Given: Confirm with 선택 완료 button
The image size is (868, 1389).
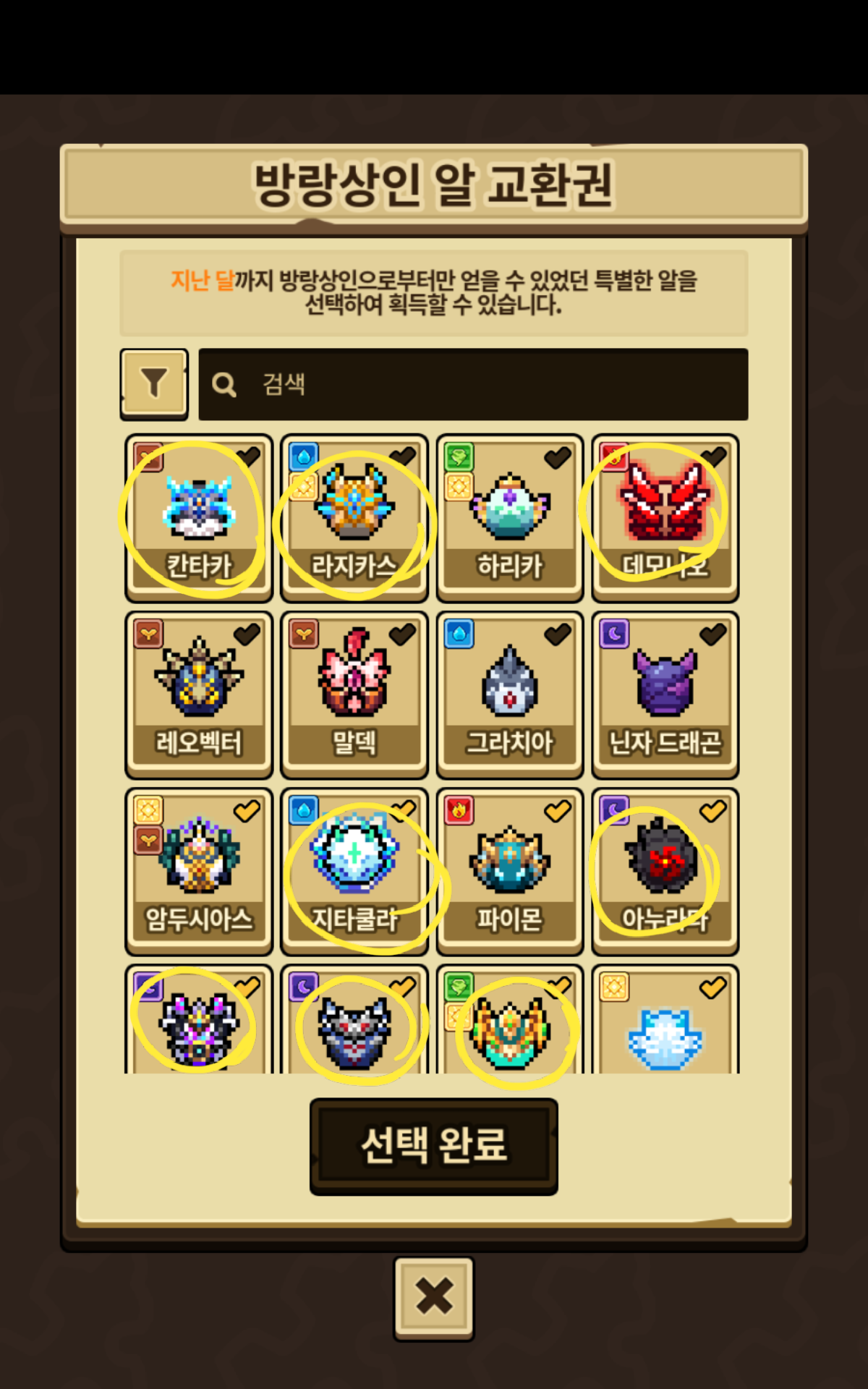Looking at the screenshot, I should coord(434,1146).
